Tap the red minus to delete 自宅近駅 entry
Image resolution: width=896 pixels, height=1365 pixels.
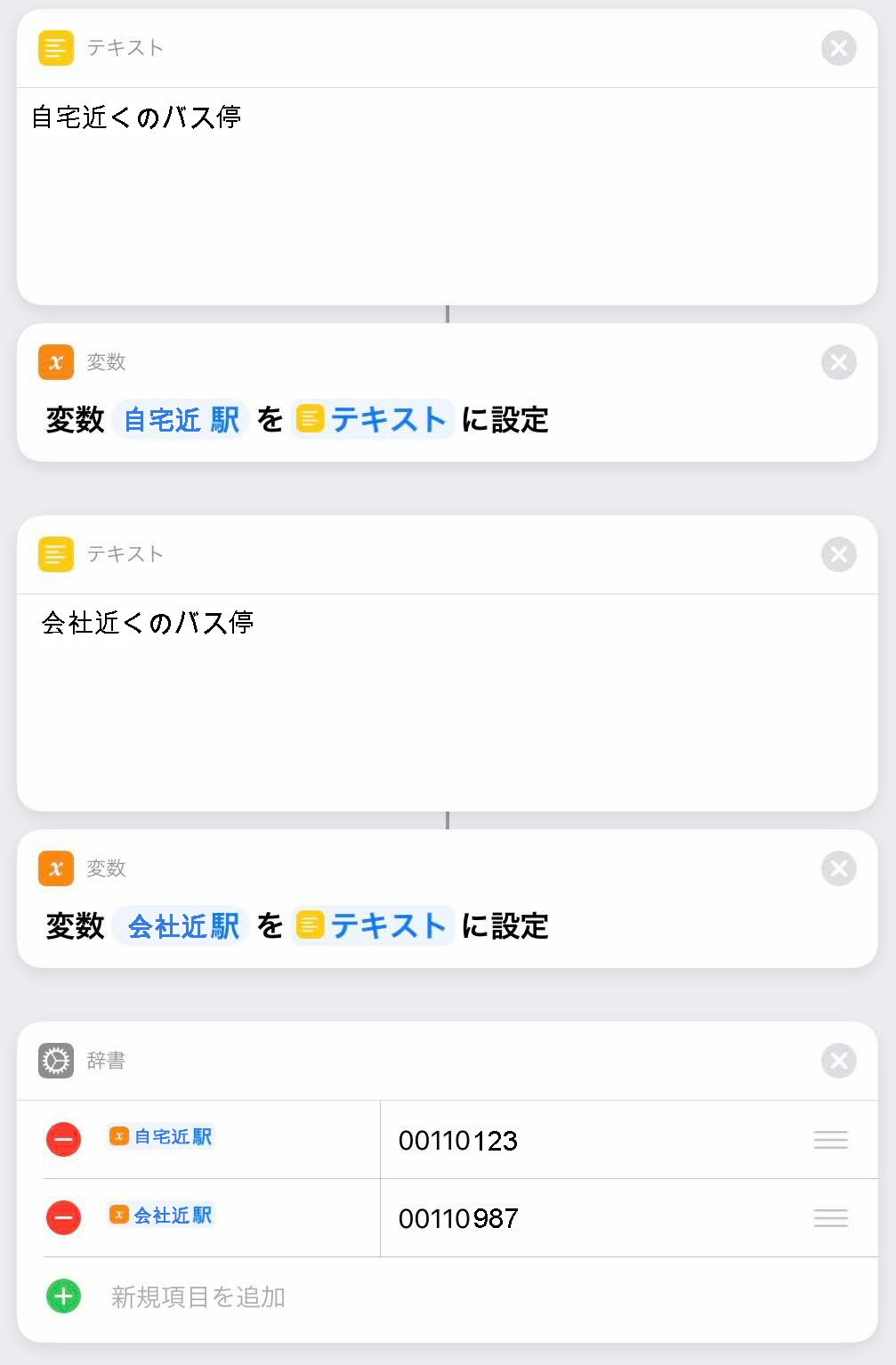point(62,1137)
